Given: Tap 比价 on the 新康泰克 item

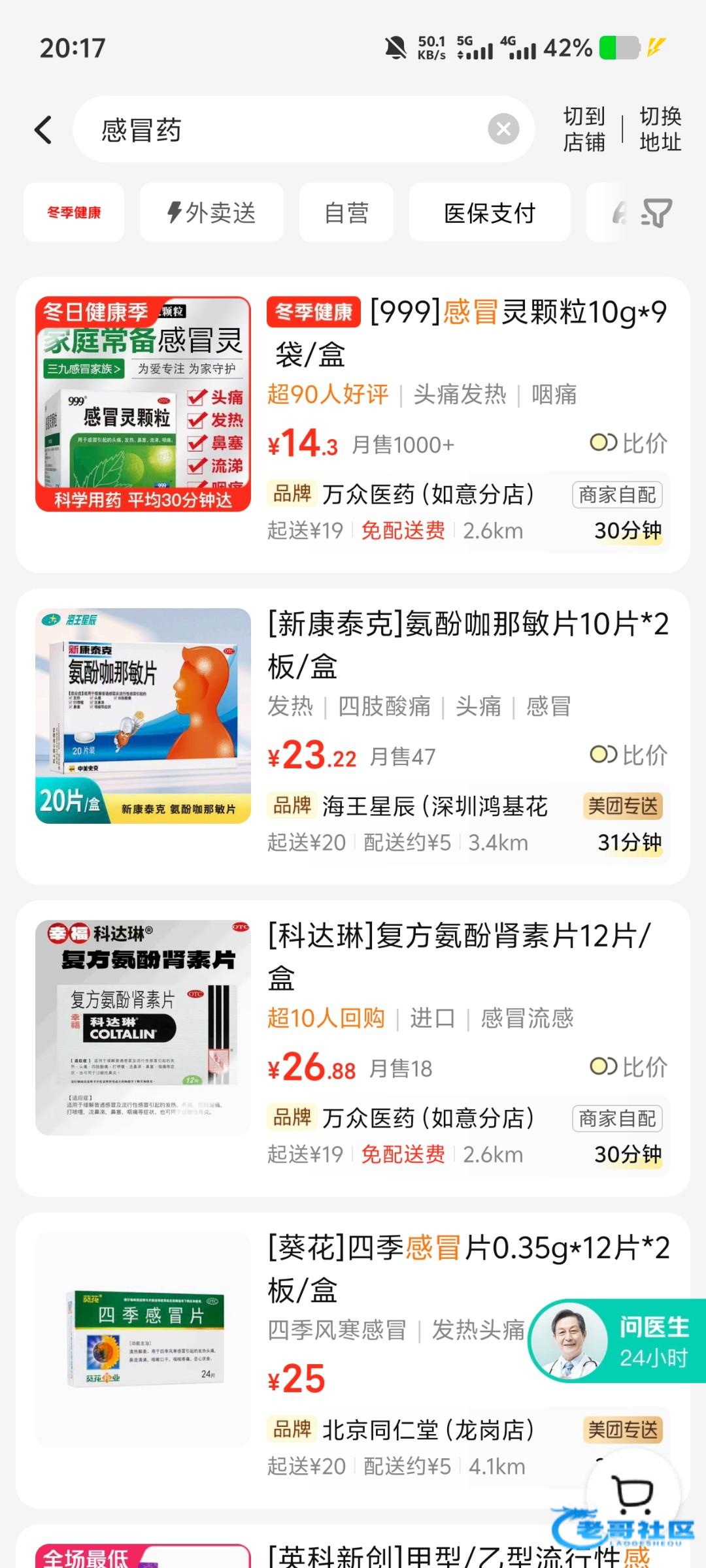Looking at the screenshot, I should (x=629, y=755).
